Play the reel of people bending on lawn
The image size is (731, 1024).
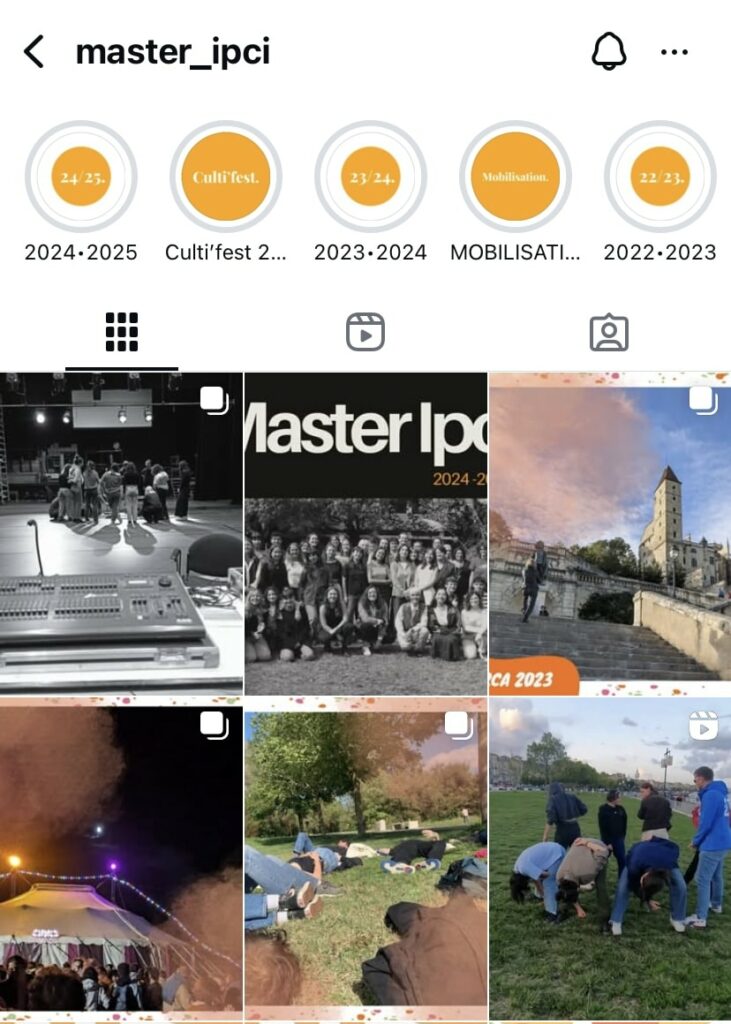coord(609,858)
